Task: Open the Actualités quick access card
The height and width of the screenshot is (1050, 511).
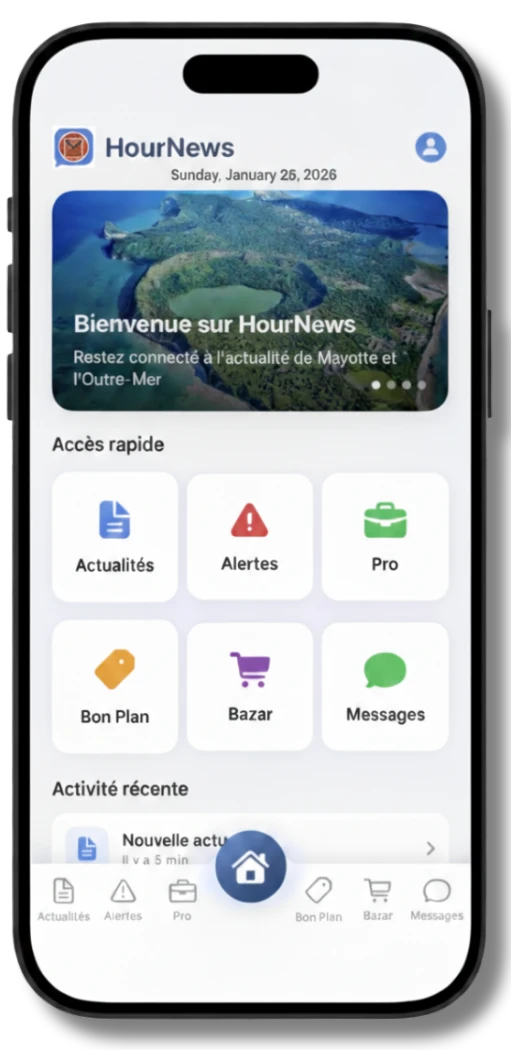Action: coord(115,537)
